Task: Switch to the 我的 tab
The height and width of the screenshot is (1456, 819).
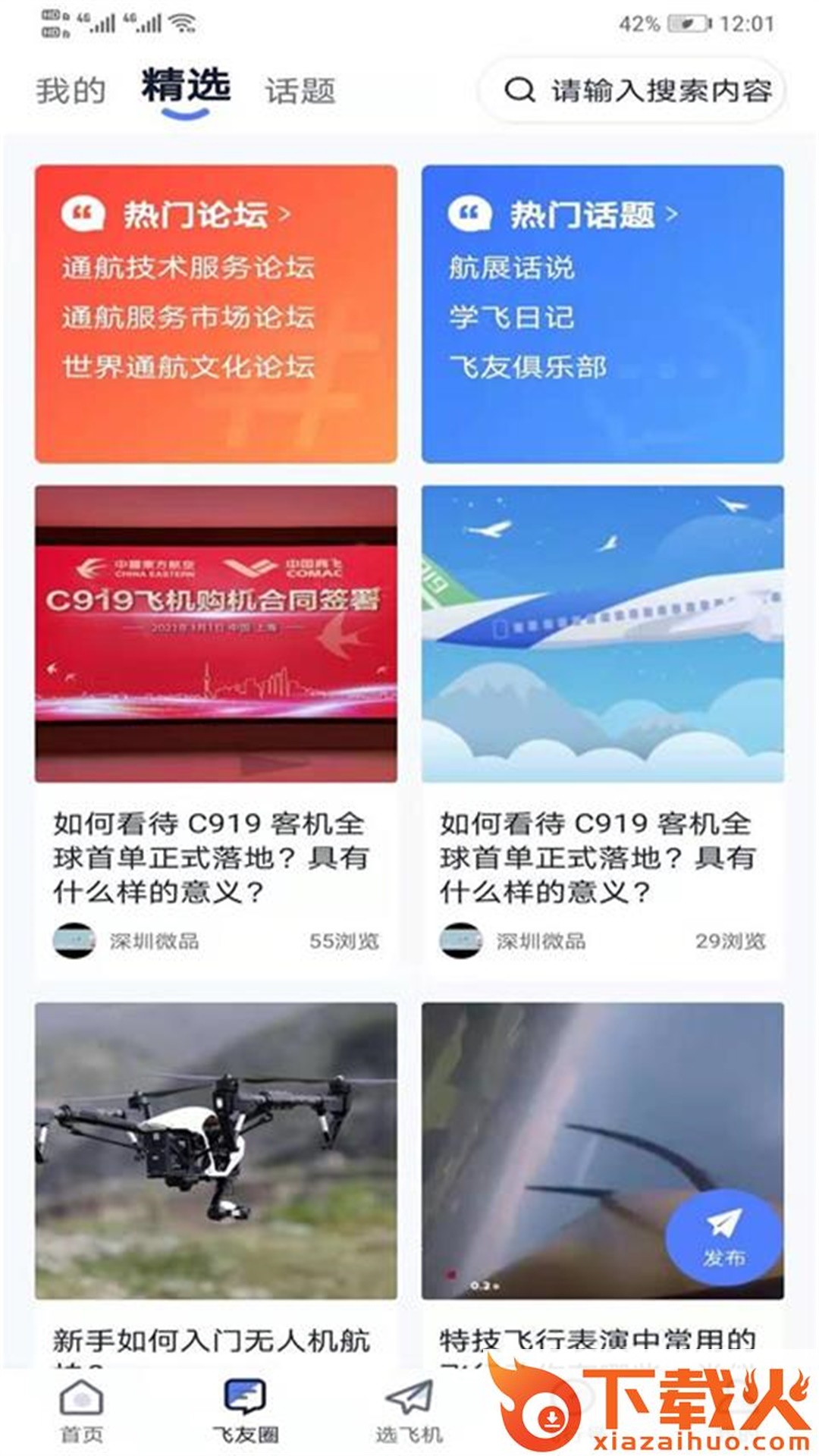Action: pos(71,91)
